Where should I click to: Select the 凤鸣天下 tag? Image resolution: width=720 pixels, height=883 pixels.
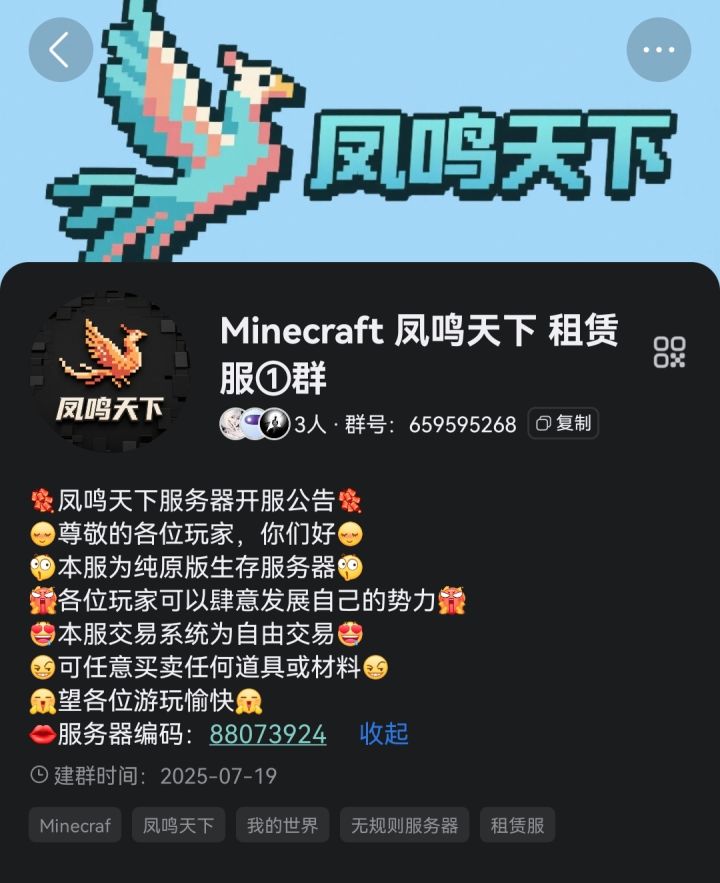pos(178,825)
